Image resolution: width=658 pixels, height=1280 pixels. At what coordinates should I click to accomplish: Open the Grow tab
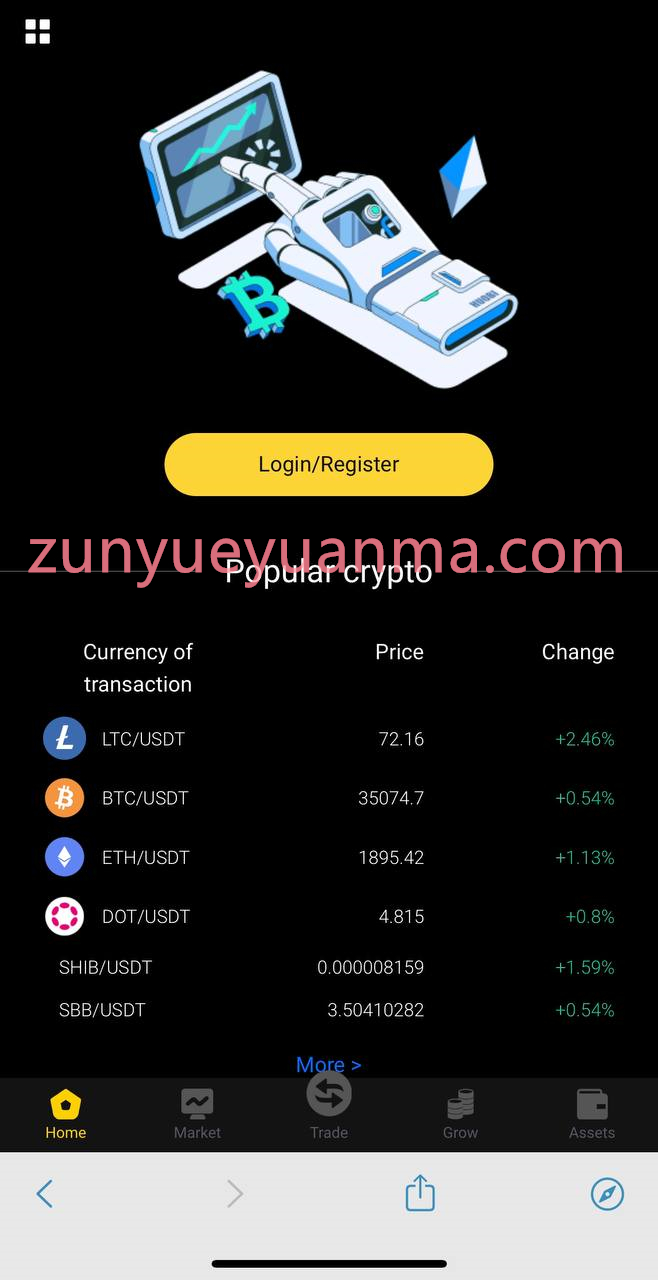point(460,1114)
